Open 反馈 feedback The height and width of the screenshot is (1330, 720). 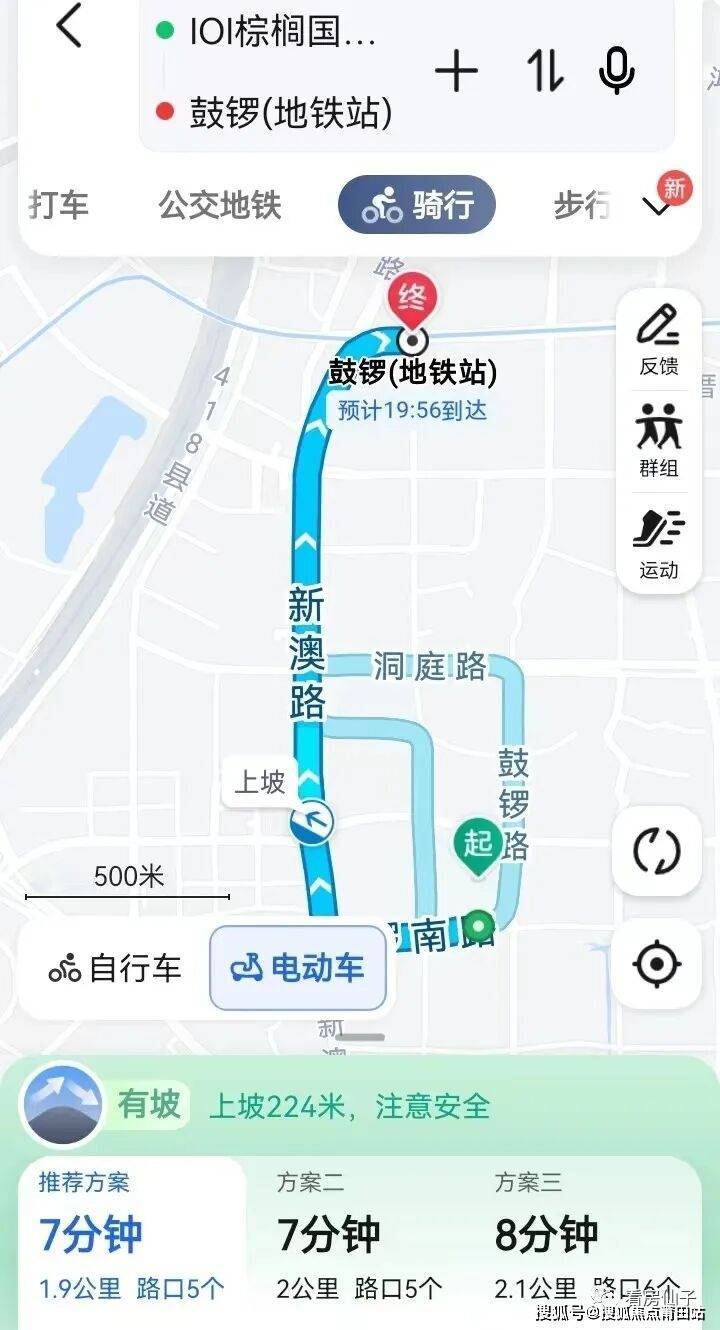(x=659, y=341)
